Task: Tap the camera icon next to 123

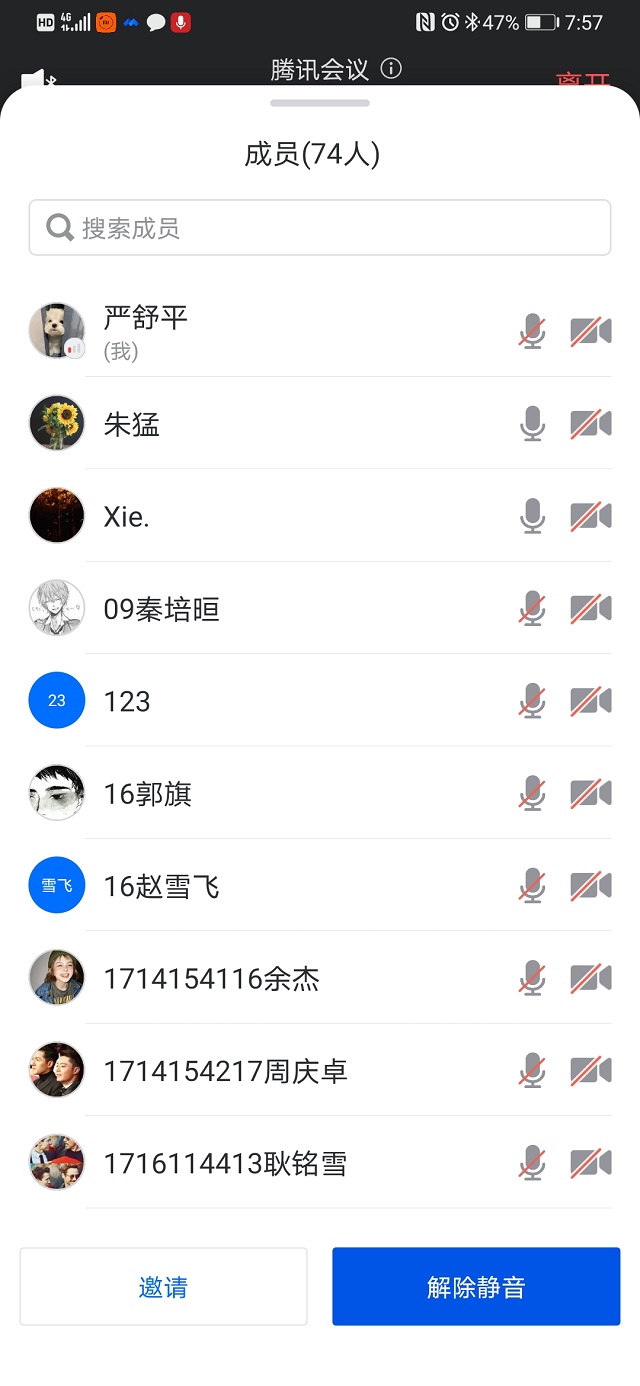Action: [x=591, y=701]
